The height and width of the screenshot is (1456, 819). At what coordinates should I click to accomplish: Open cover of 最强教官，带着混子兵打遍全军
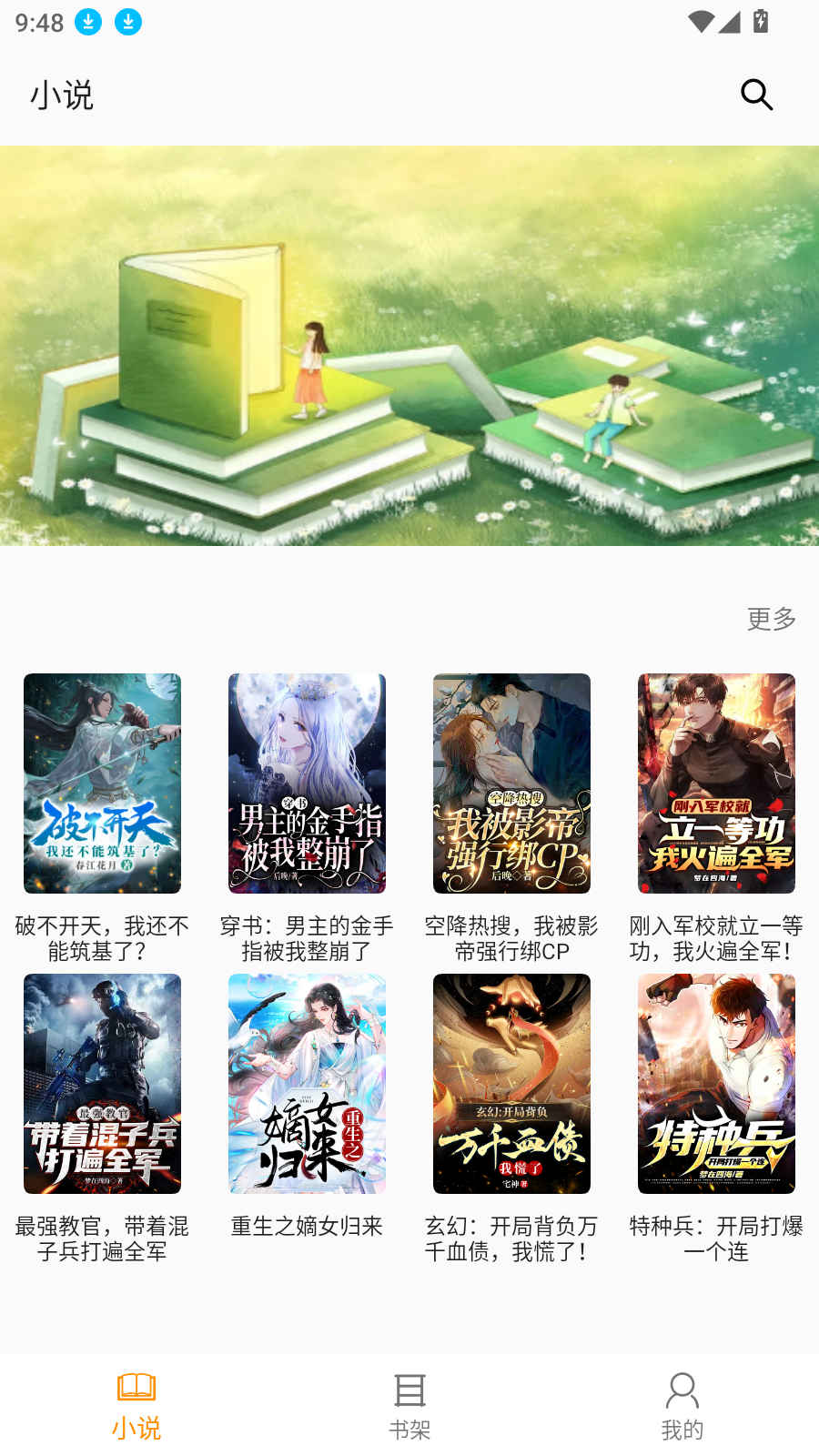pyautogui.click(x=102, y=1083)
